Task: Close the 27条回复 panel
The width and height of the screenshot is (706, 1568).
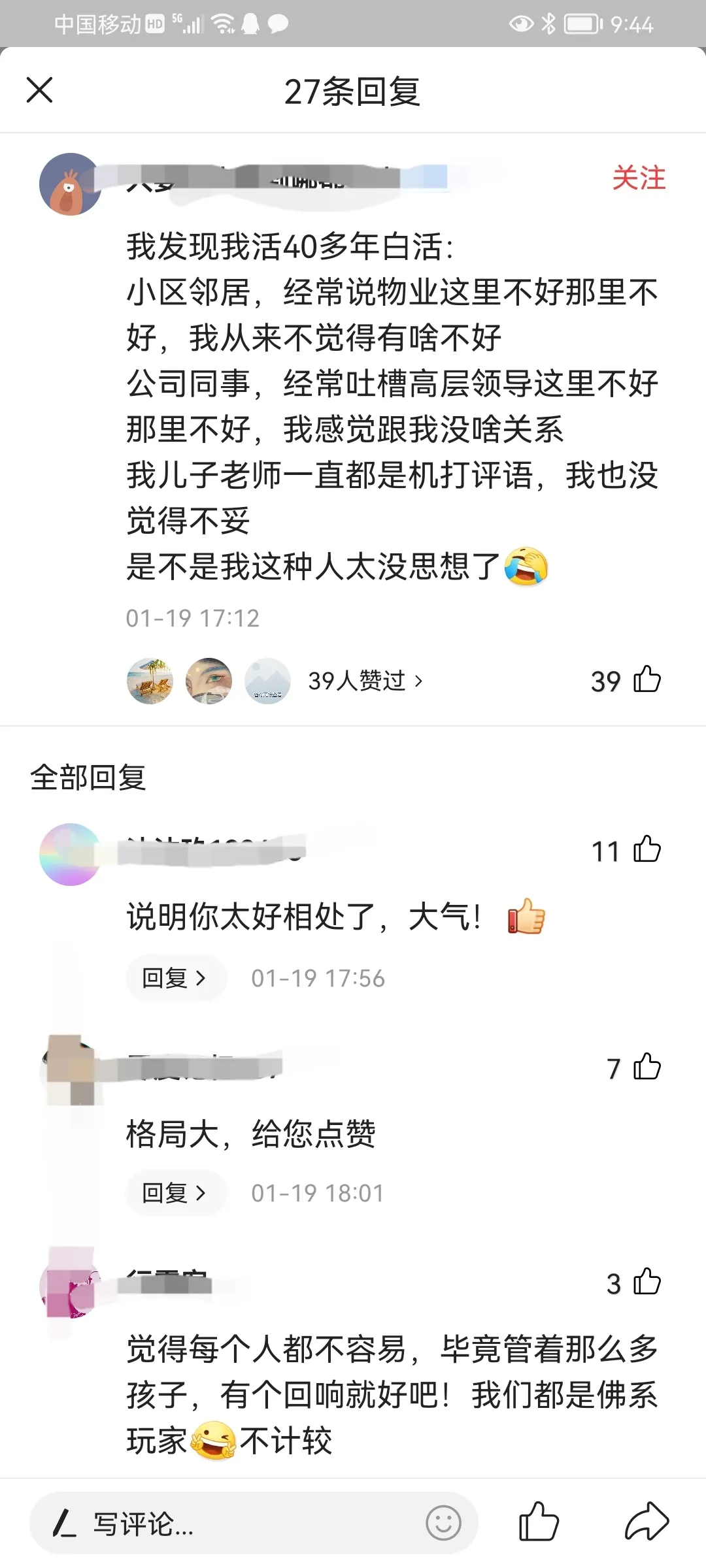Action: point(39,90)
